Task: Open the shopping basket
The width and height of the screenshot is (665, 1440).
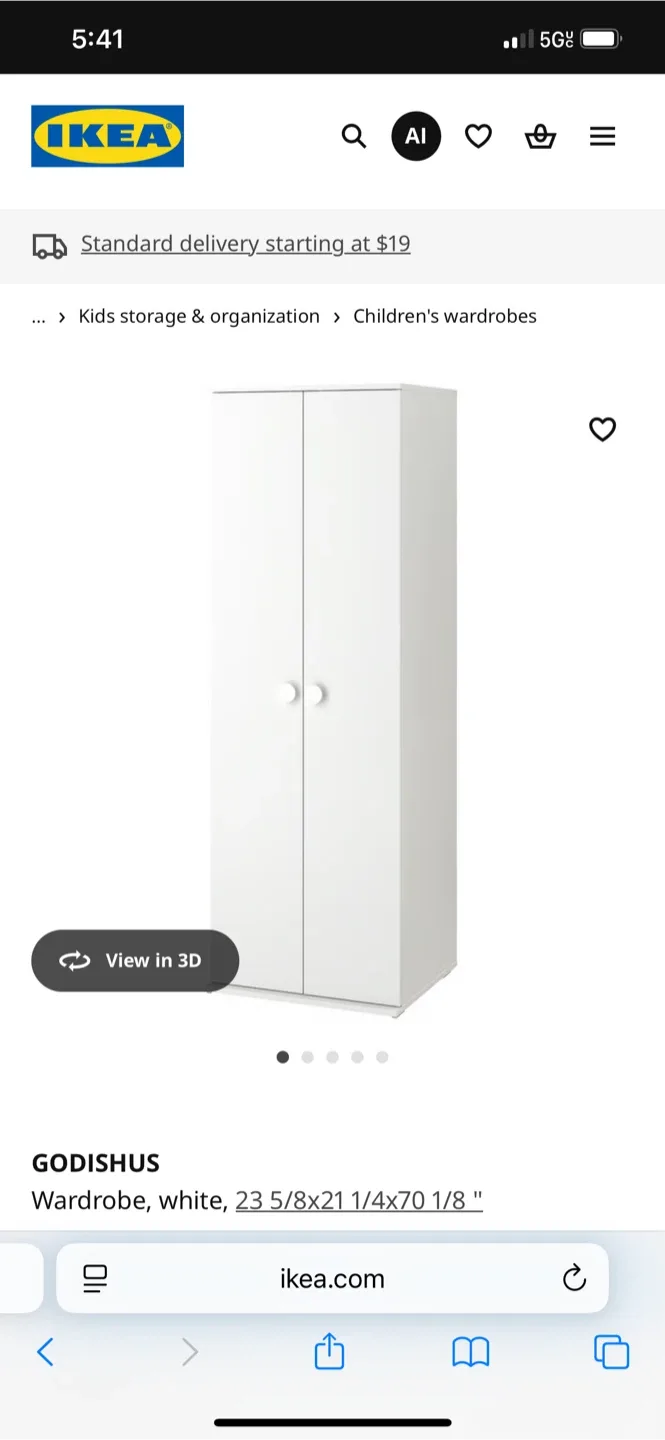Action: tap(540, 136)
